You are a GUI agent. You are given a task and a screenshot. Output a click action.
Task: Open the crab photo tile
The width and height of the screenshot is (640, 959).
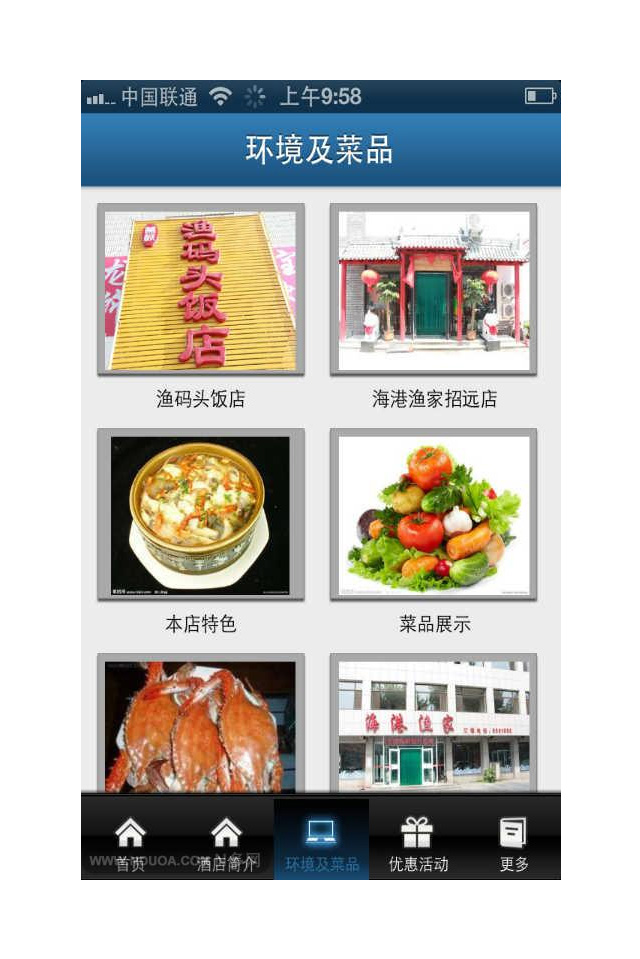pyautogui.click(x=201, y=726)
